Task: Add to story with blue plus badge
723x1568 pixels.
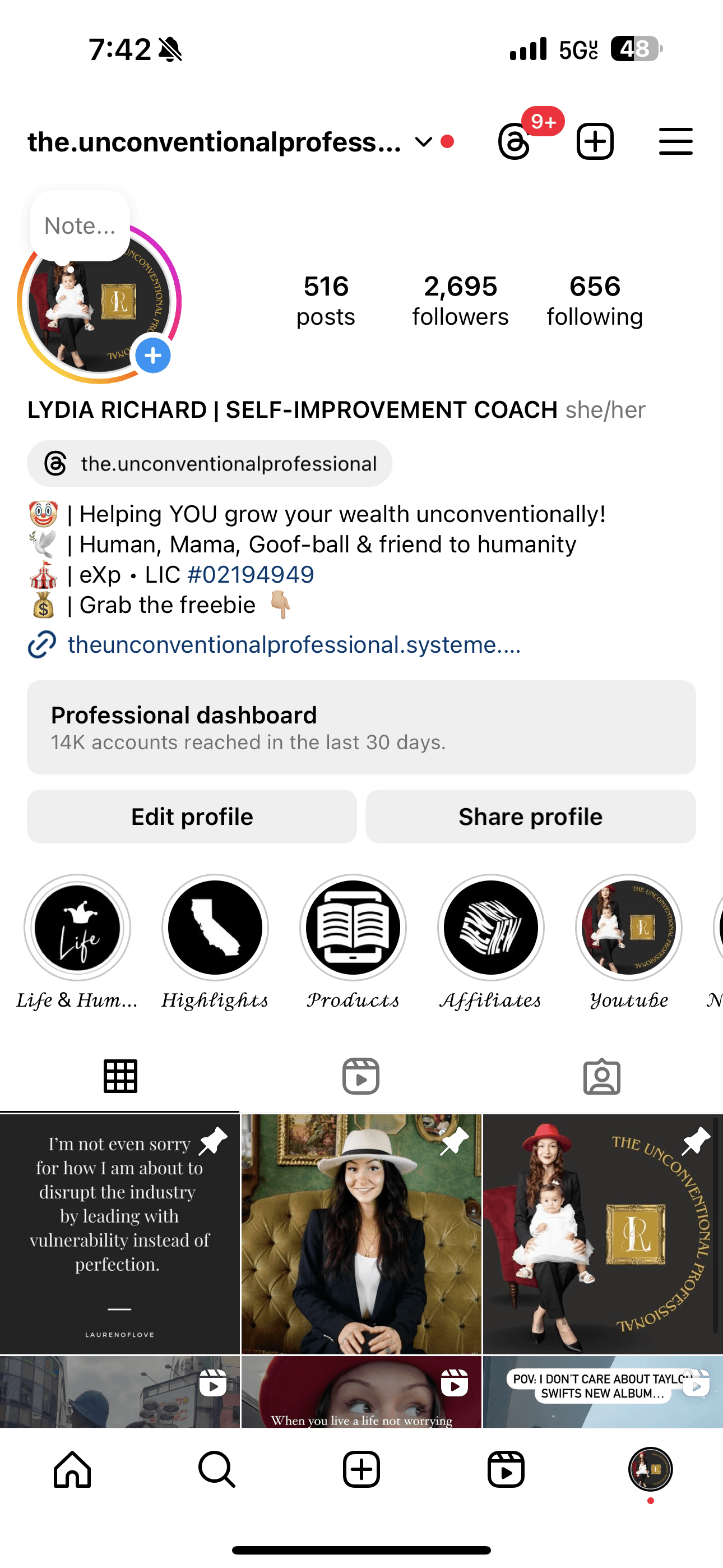Action: point(153,356)
